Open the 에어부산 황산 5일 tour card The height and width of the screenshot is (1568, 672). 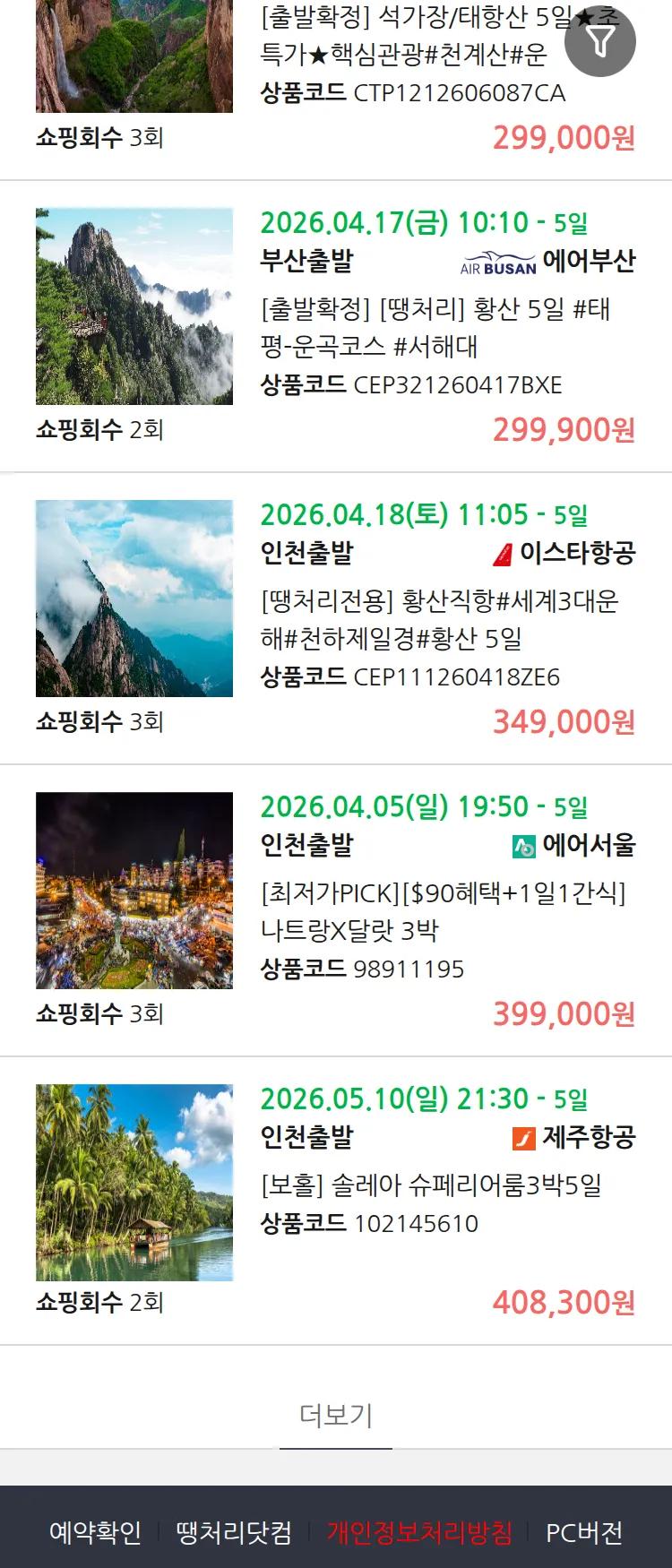434,328
